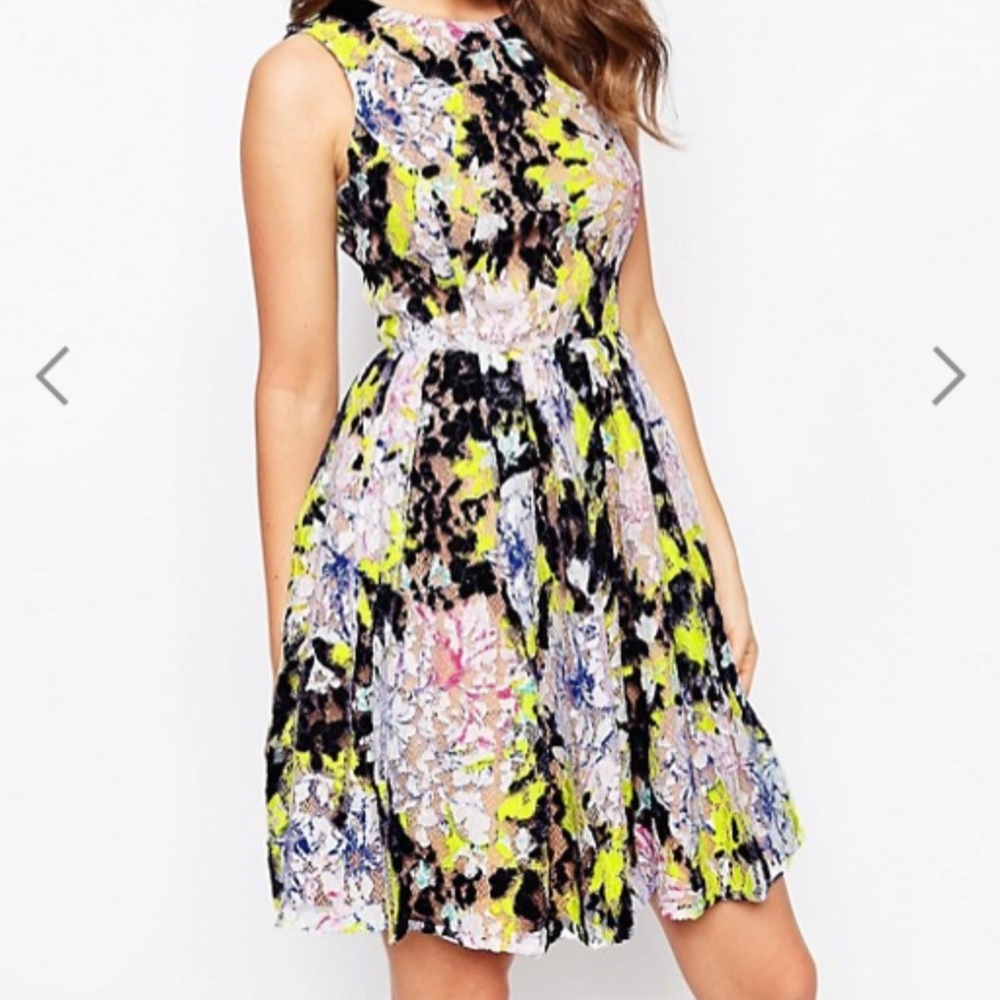Show the next product photo
1000x1000 pixels.
point(948,376)
